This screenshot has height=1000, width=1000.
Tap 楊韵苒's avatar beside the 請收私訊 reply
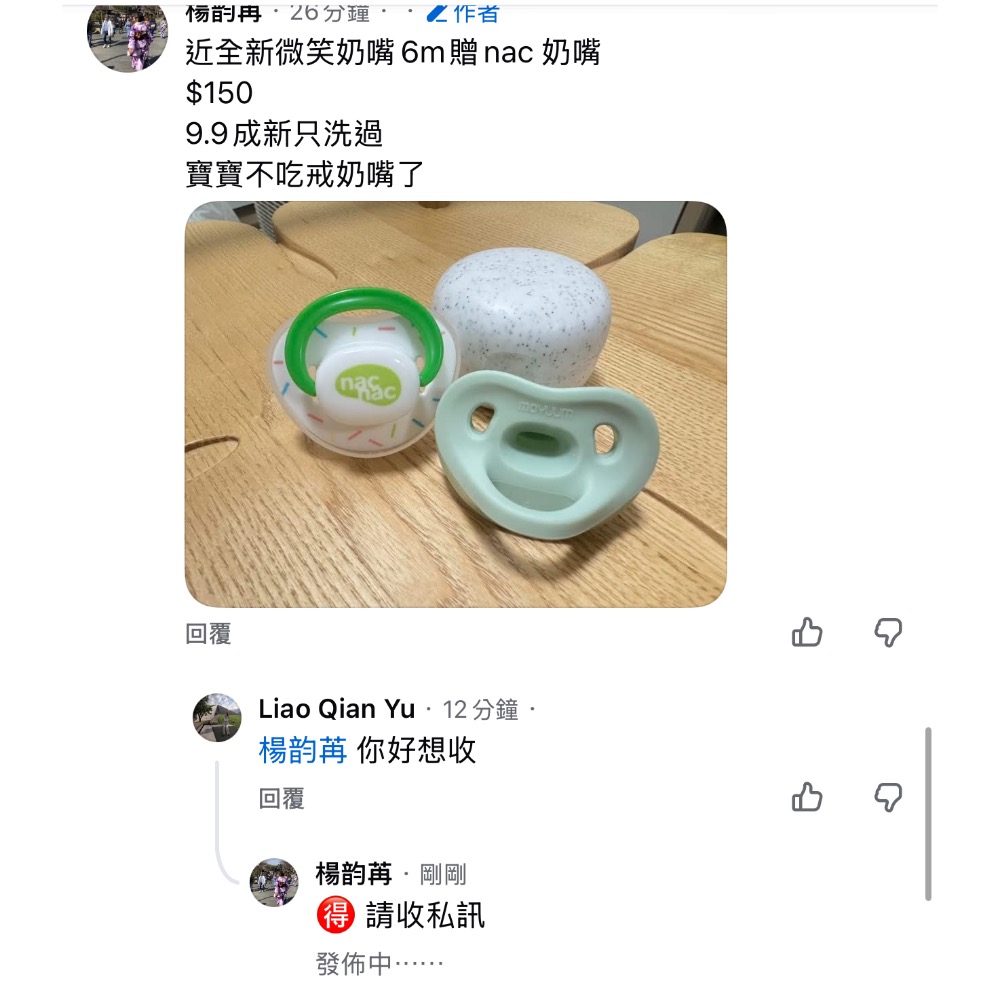(274, 882)
